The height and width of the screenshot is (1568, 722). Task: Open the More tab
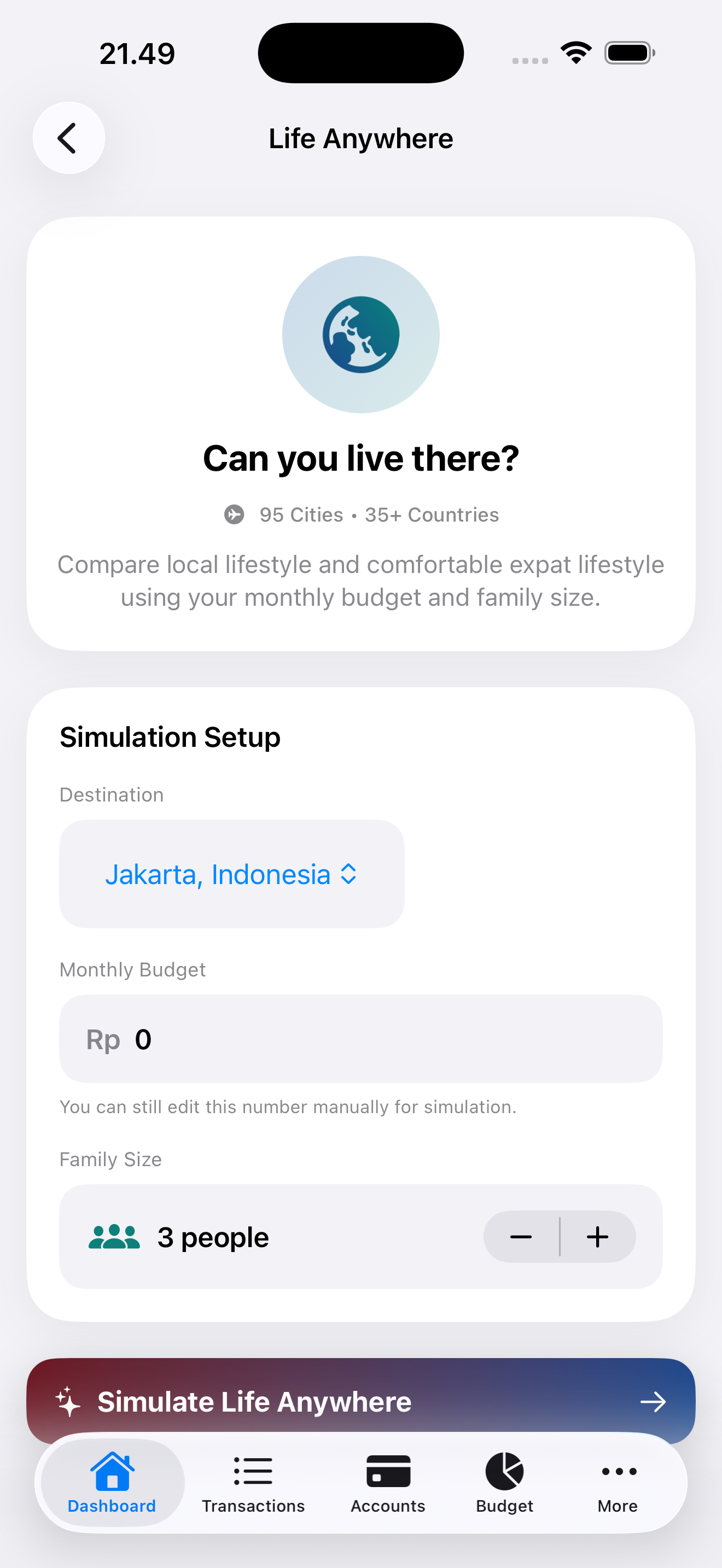click(618, 1483)
